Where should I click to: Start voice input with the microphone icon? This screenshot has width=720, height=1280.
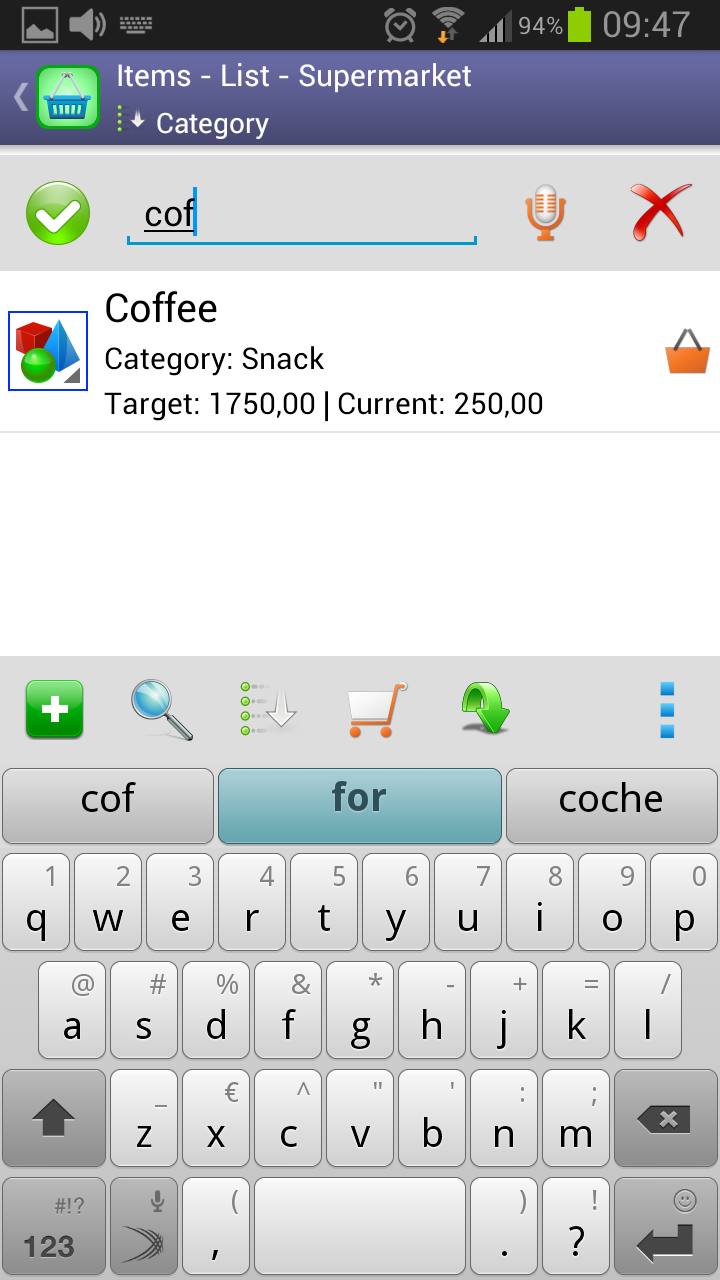pyautogui.click(x=545, y=213)
